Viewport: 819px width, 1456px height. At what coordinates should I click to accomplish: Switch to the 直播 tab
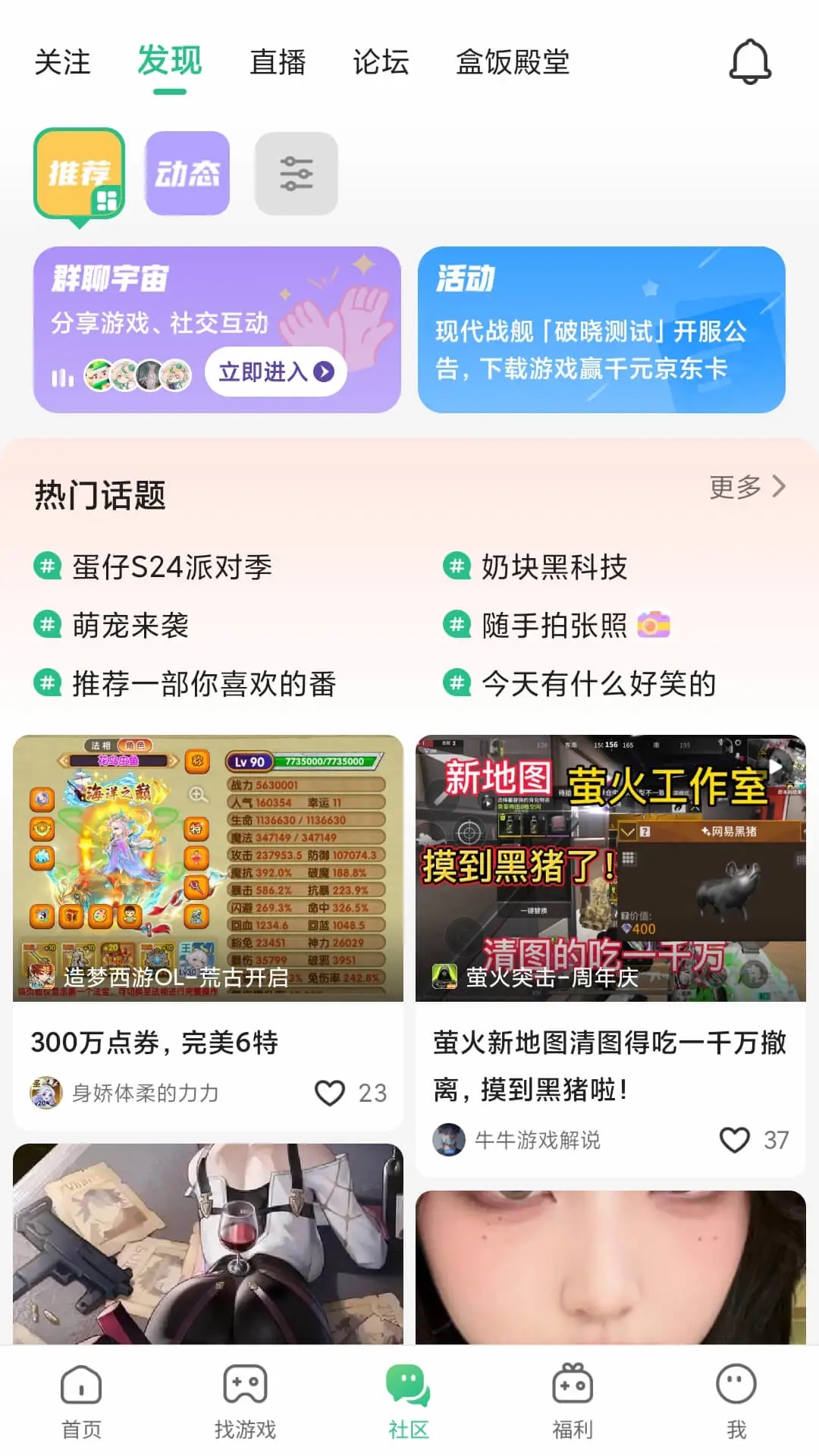coord(278,62)
